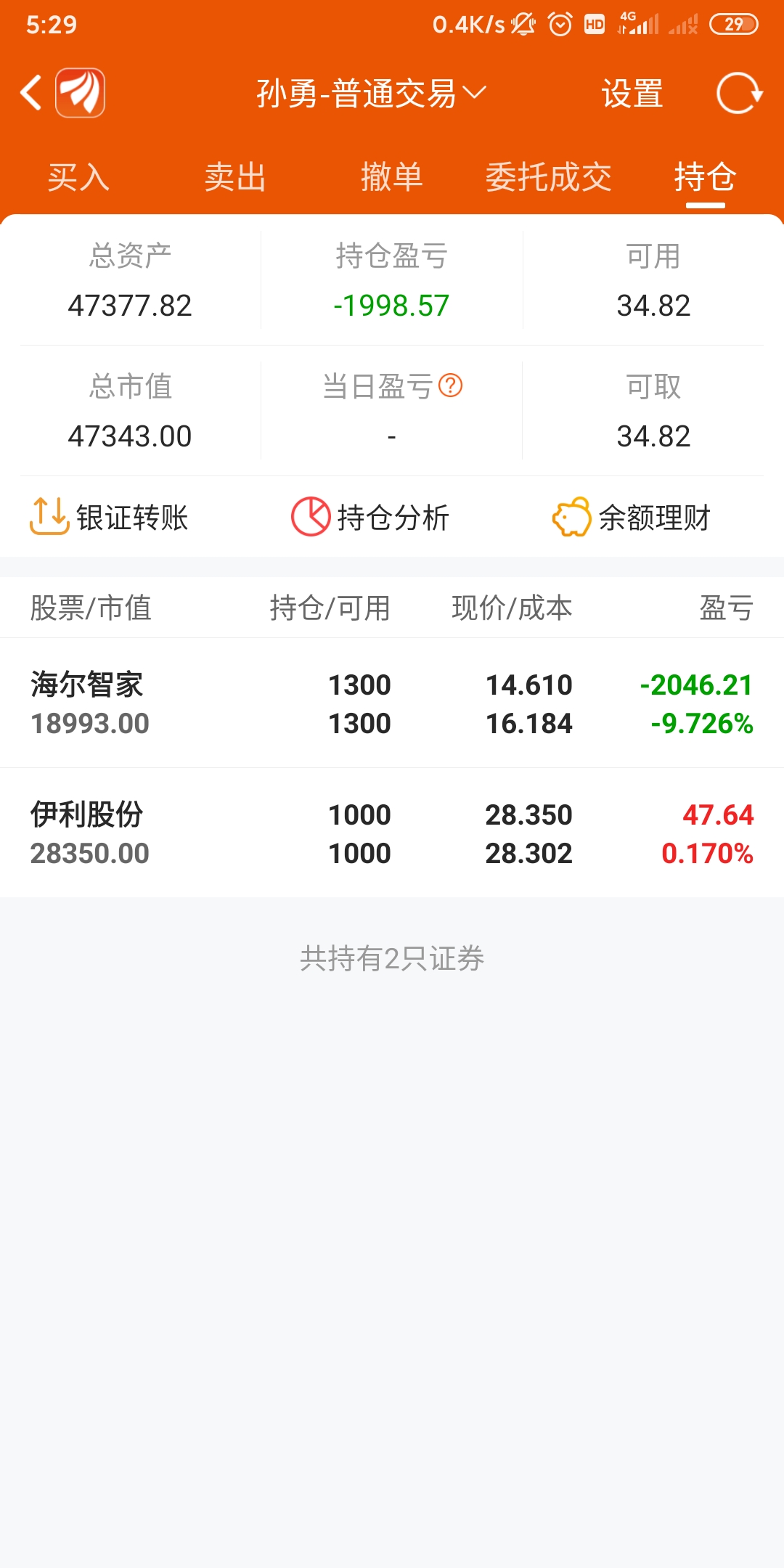Tap the 共持有2只证券 summary text

[x=392, y=959]
